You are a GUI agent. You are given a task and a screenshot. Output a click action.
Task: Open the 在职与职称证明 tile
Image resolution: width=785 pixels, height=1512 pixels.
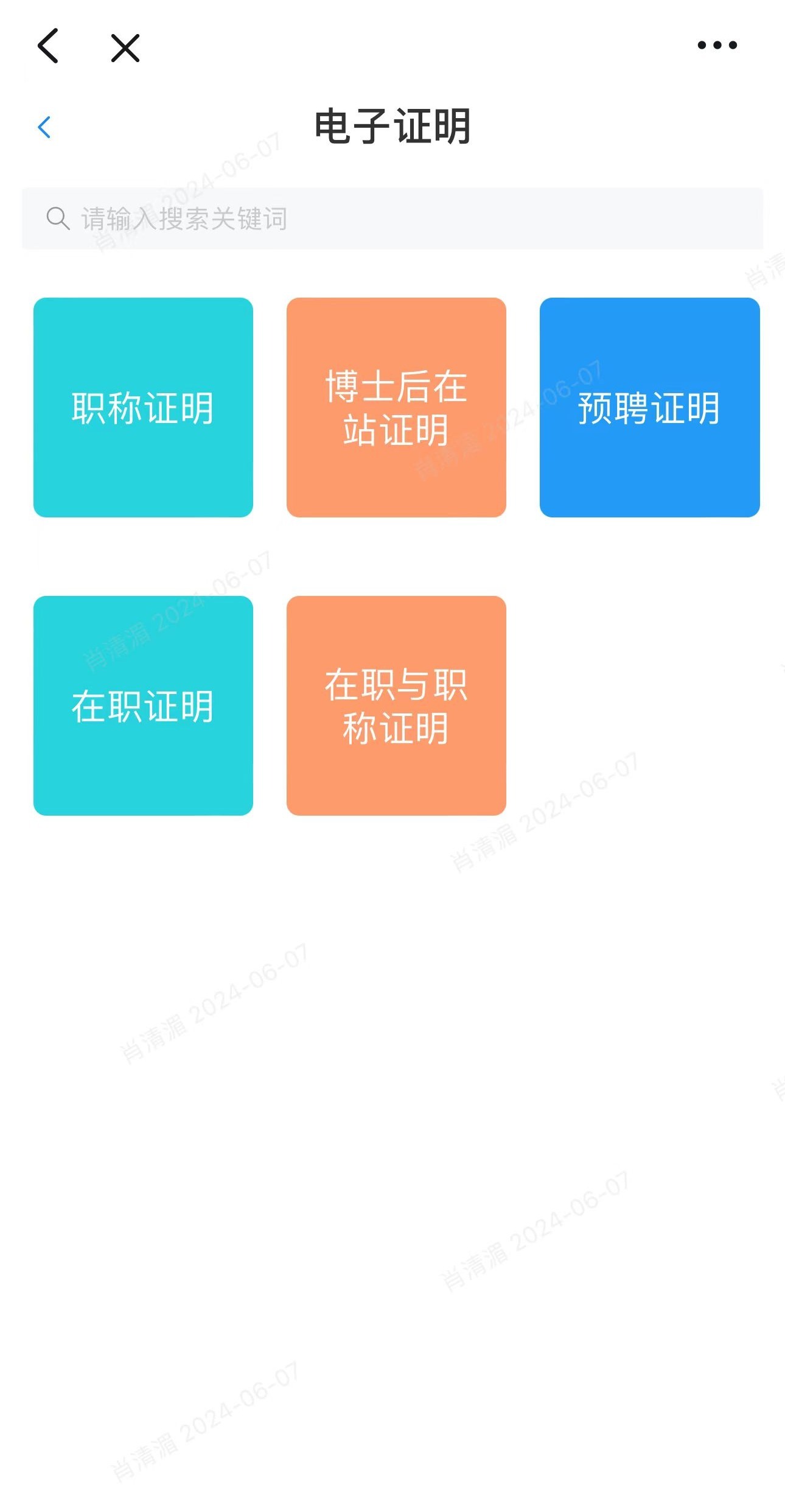pos(396,705)
